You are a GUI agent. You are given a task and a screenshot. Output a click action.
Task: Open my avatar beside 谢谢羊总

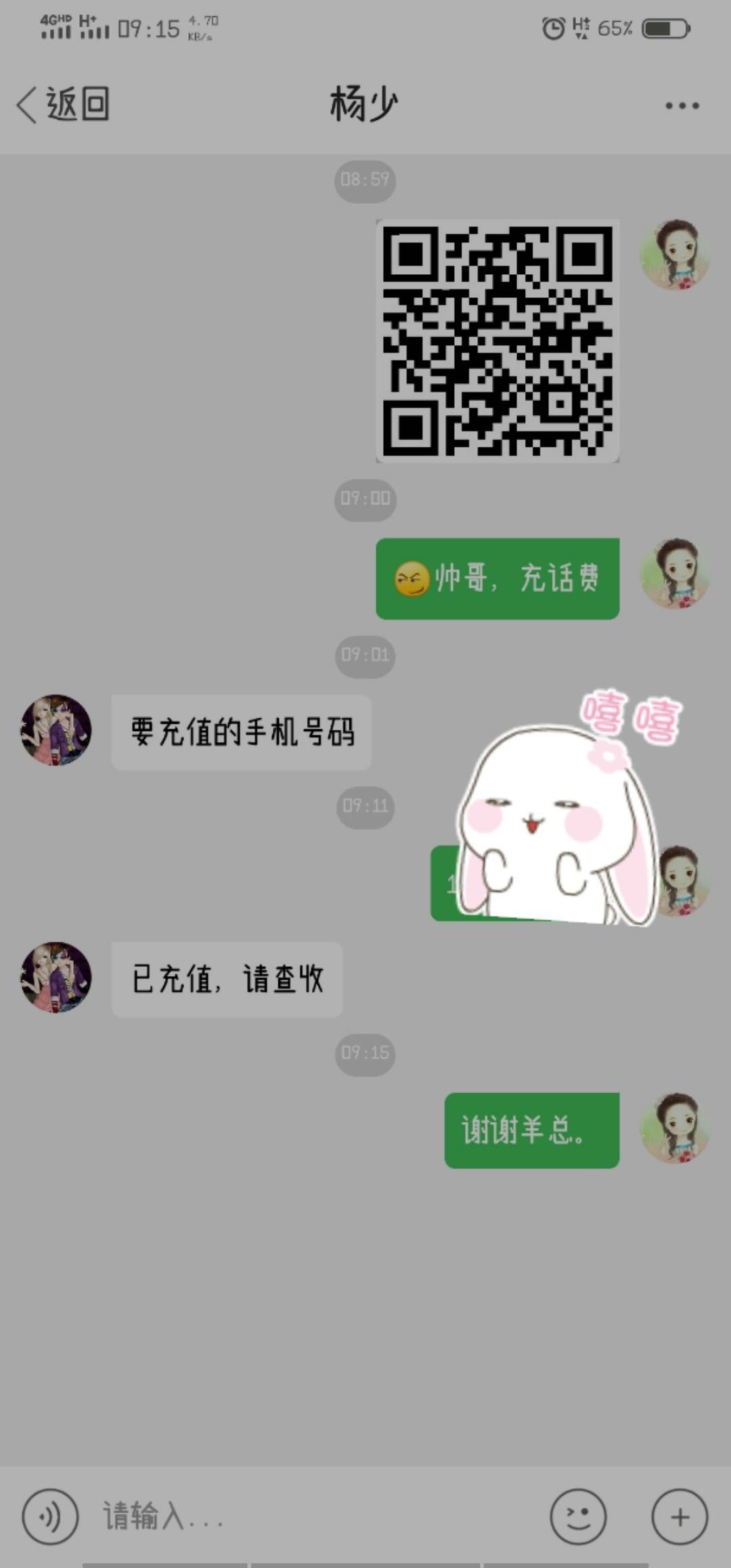675,1128
